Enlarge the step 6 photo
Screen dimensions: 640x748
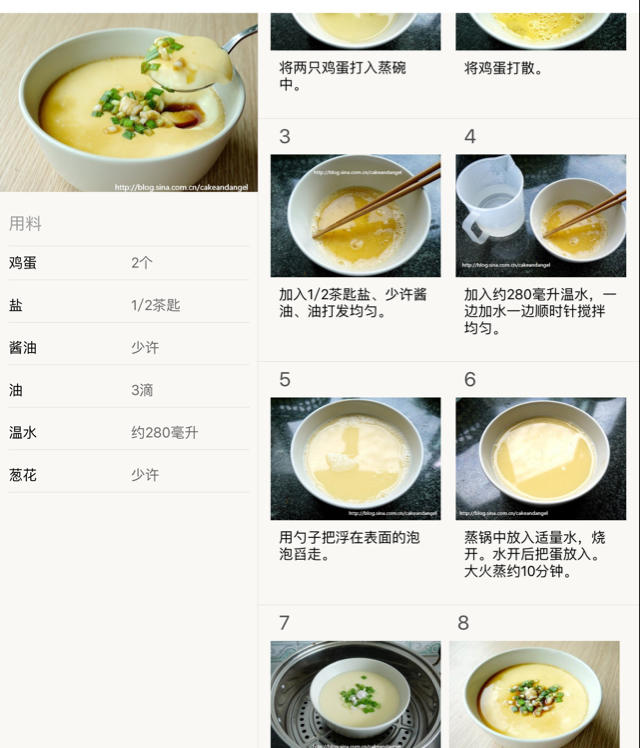pyautogui.click(x=540, y=458)
